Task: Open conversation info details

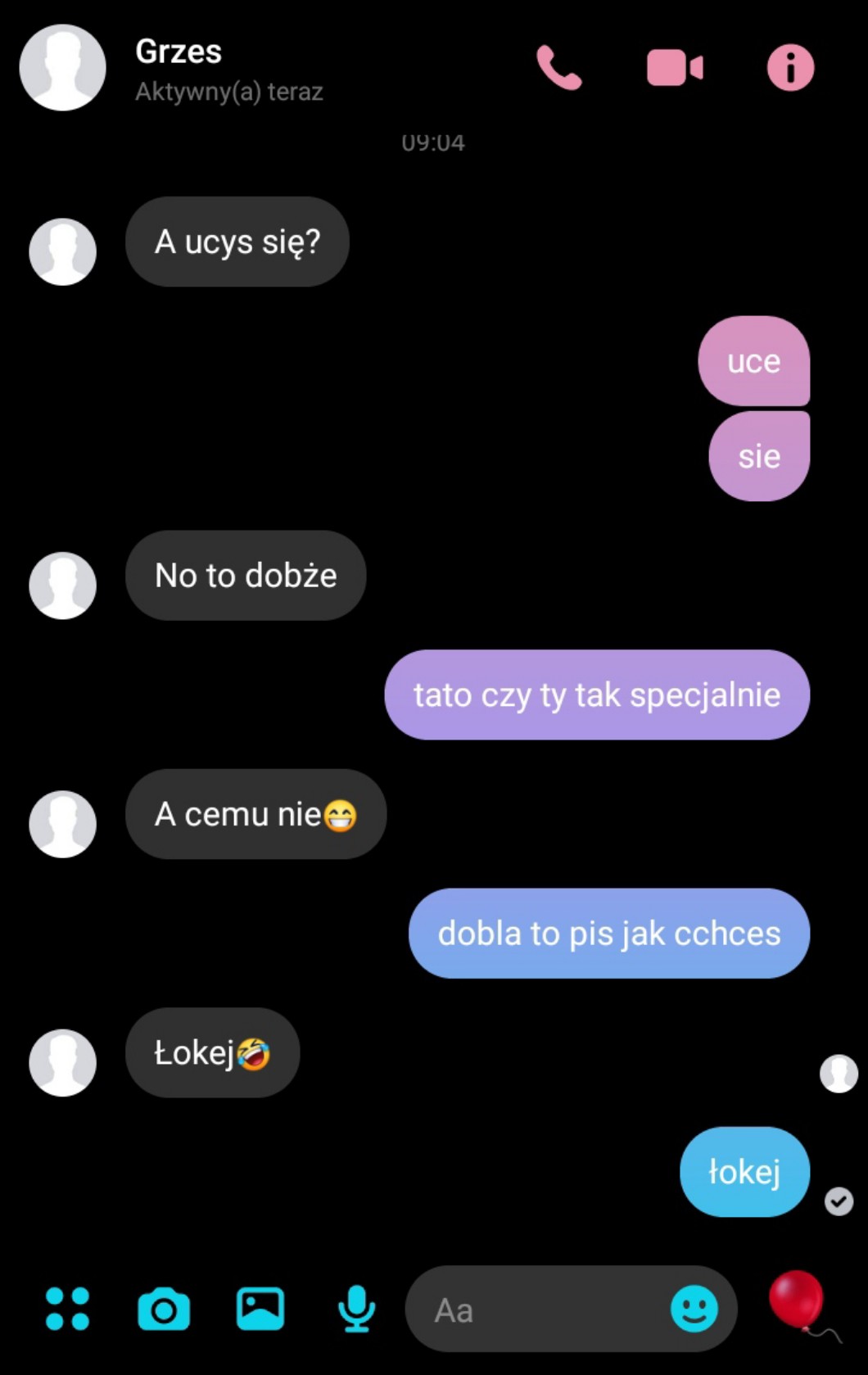Action: pos(790,68)
